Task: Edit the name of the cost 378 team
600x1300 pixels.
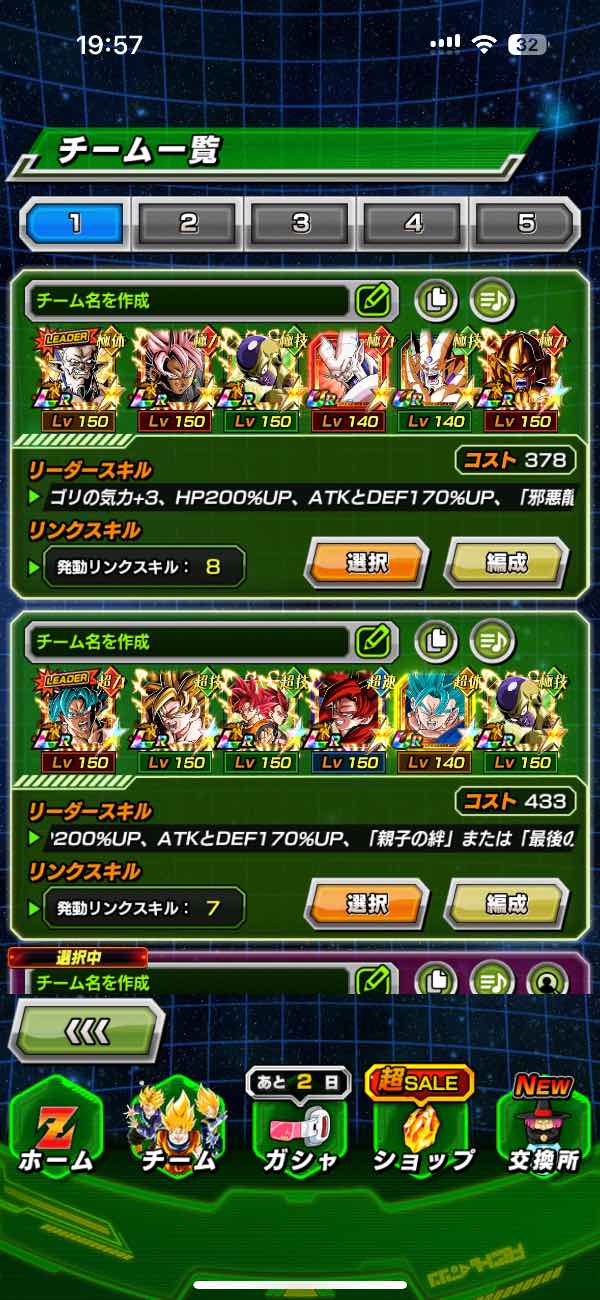Action: [372, 299]
